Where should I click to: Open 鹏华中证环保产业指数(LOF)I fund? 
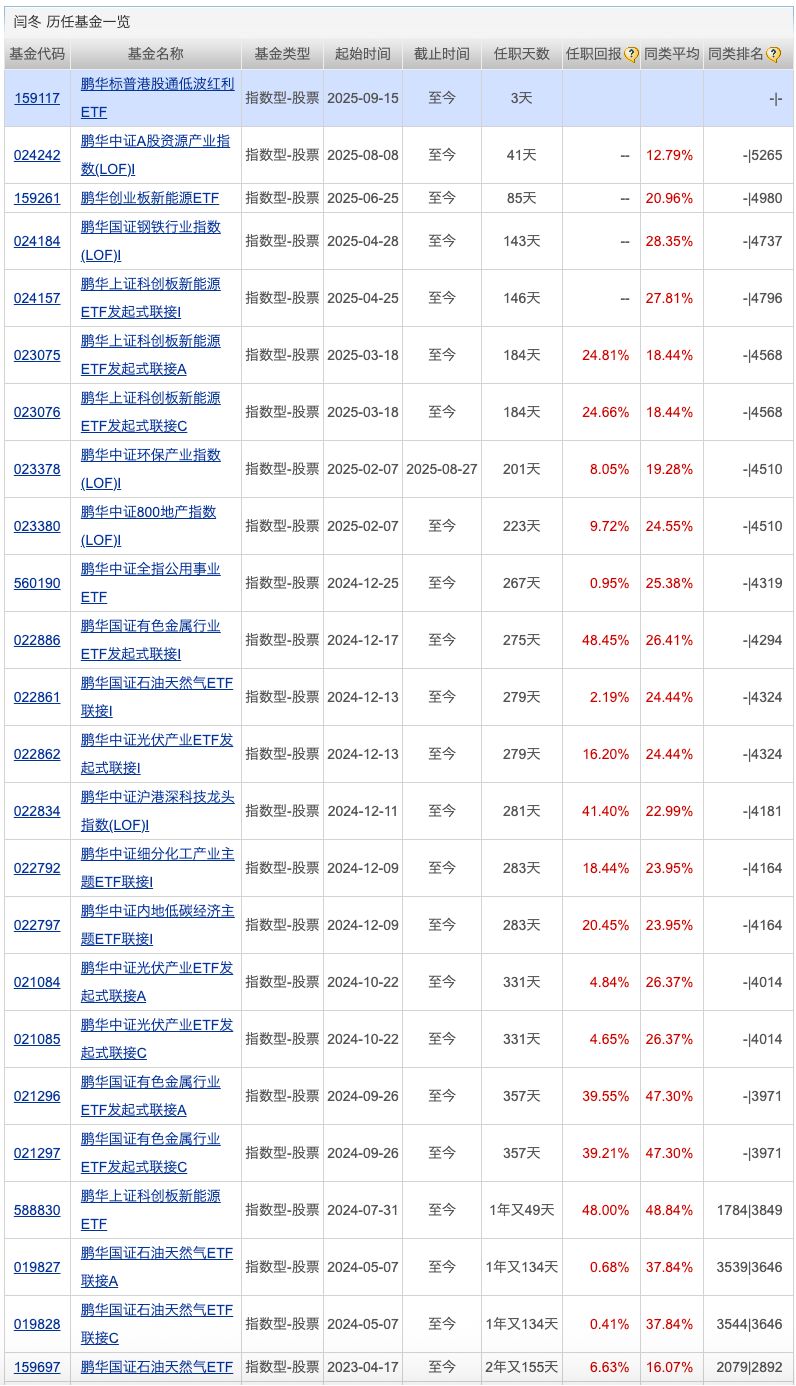point(151,469)
